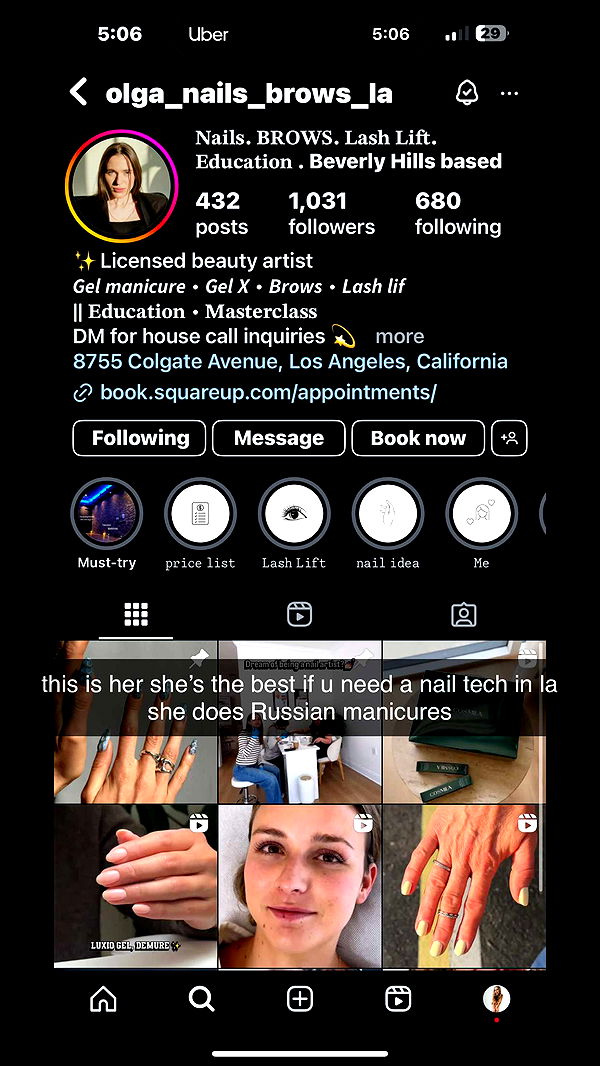Expand the bio with more

click(x=400, y=336)
